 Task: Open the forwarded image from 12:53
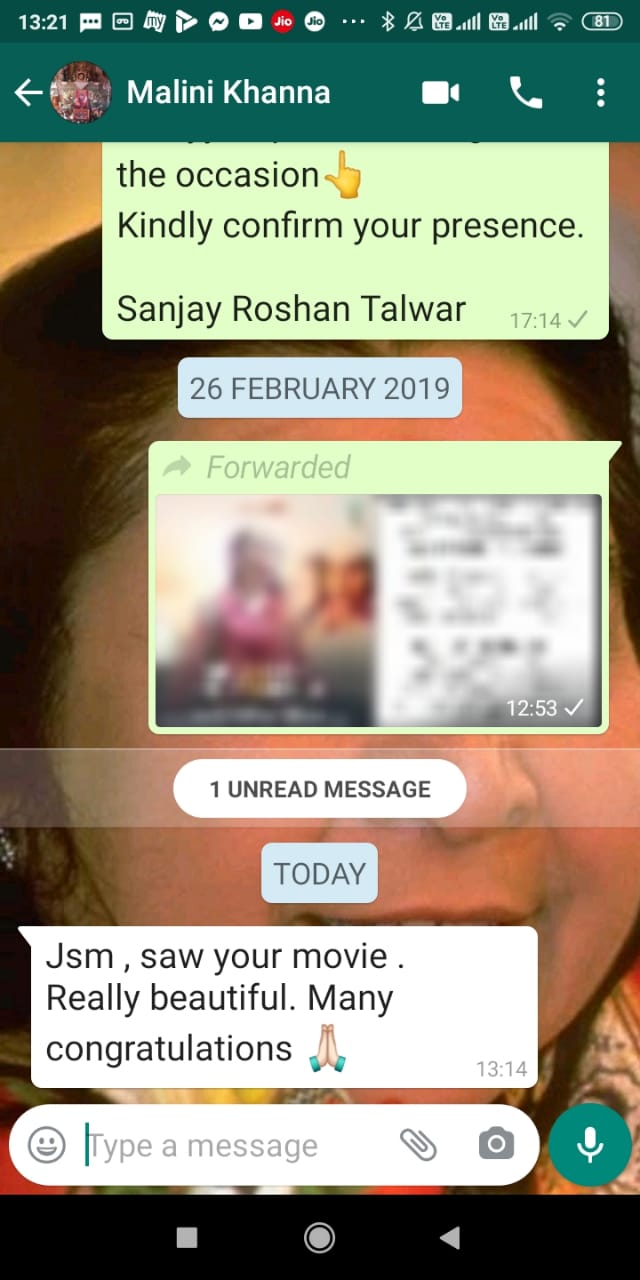[x=379, y=610]
